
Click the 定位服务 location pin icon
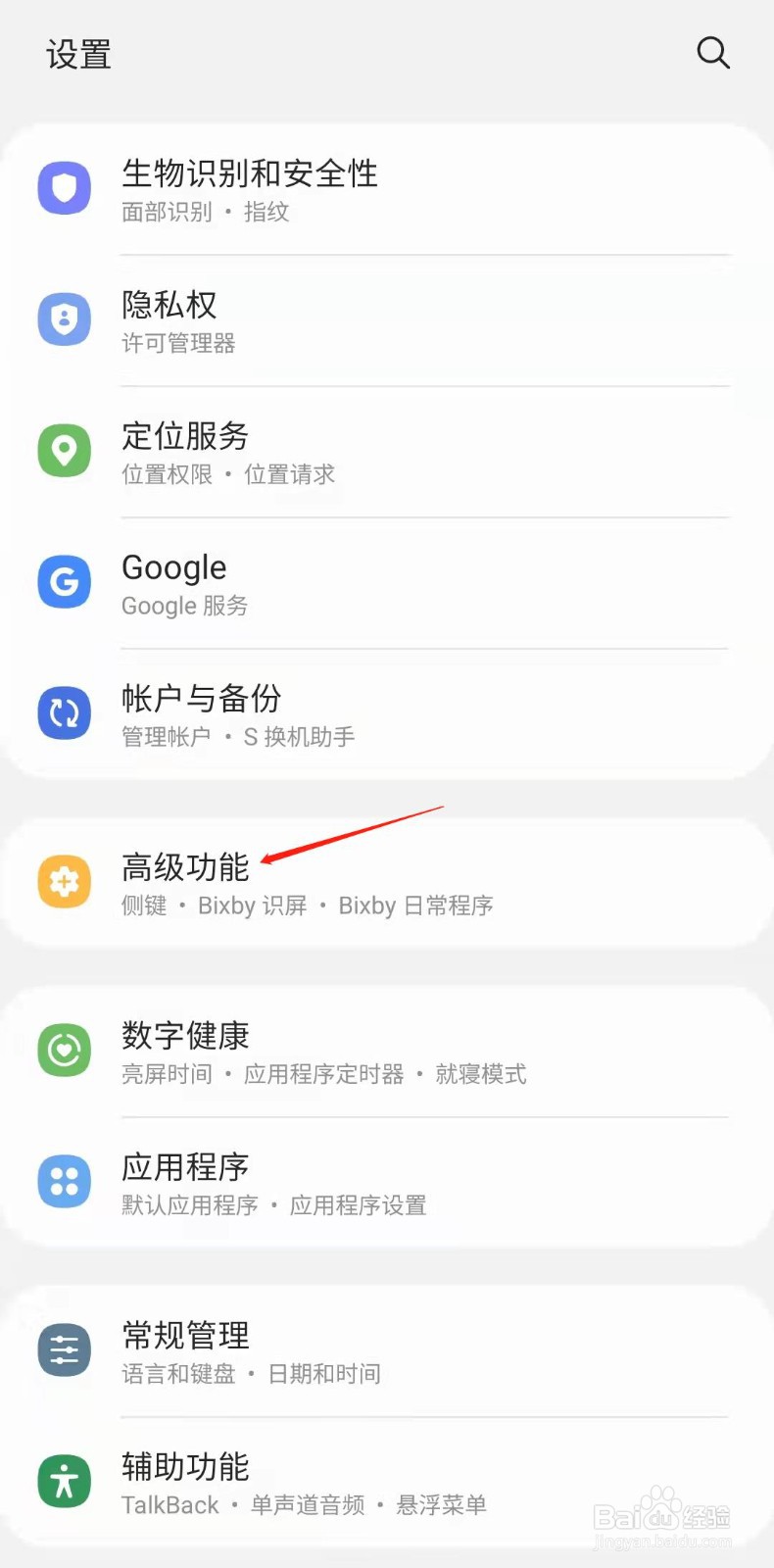tap(64, 450)
